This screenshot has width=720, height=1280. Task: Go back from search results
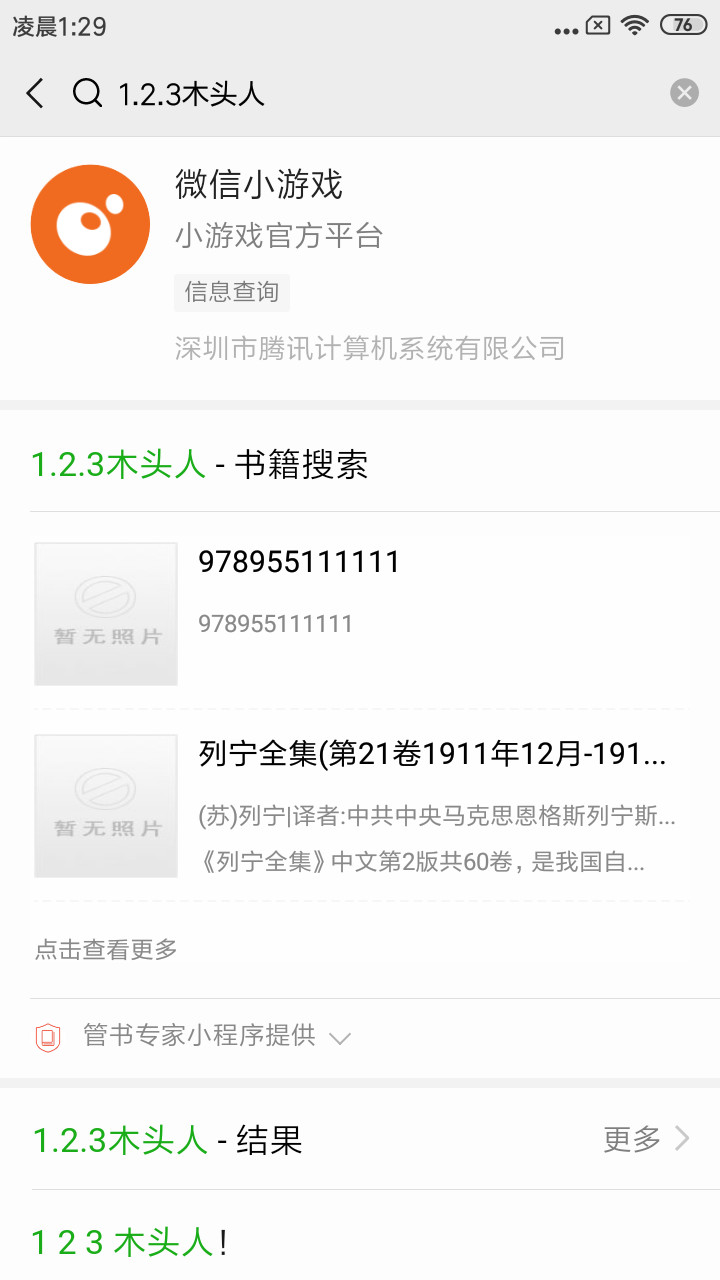click(36, 94)
